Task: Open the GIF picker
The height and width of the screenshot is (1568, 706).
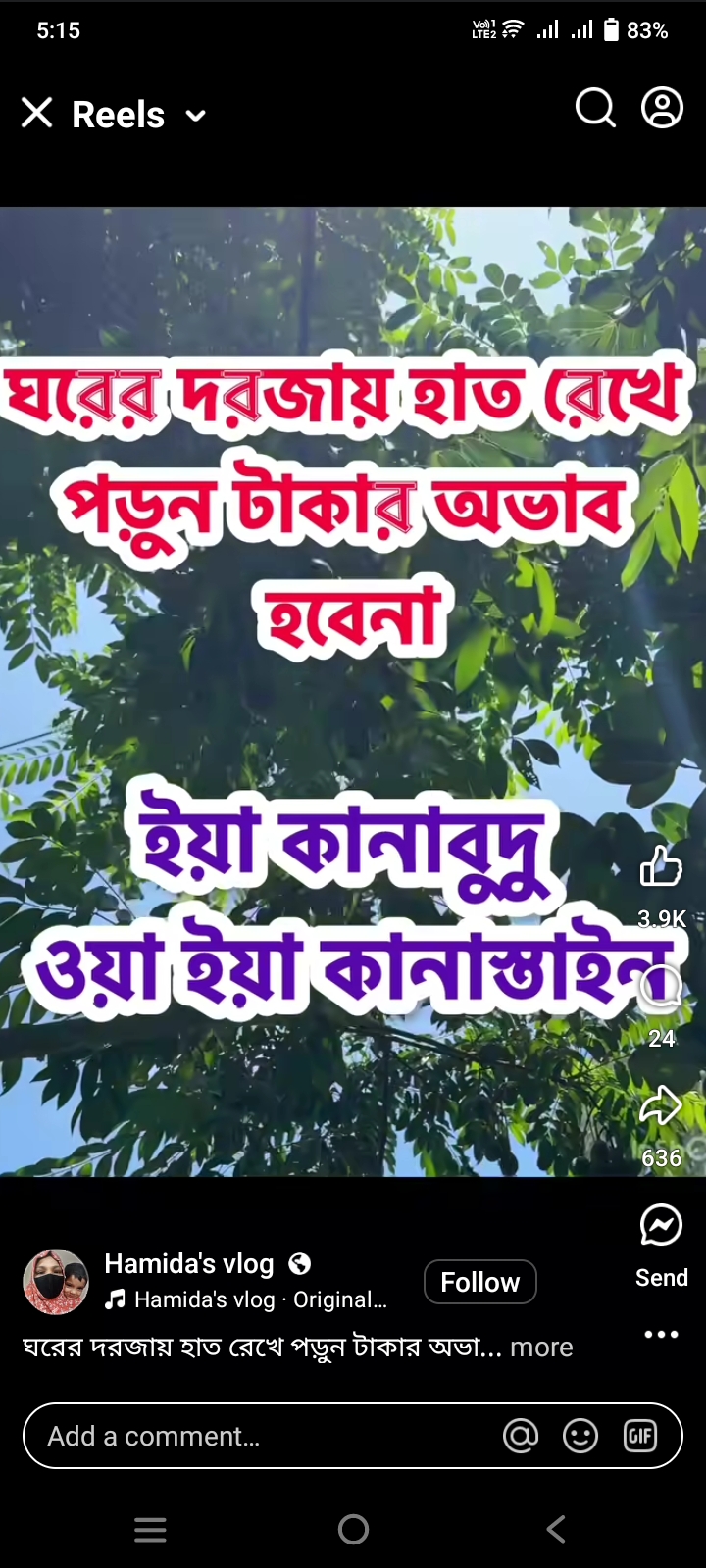Action: coord(640,1436)
